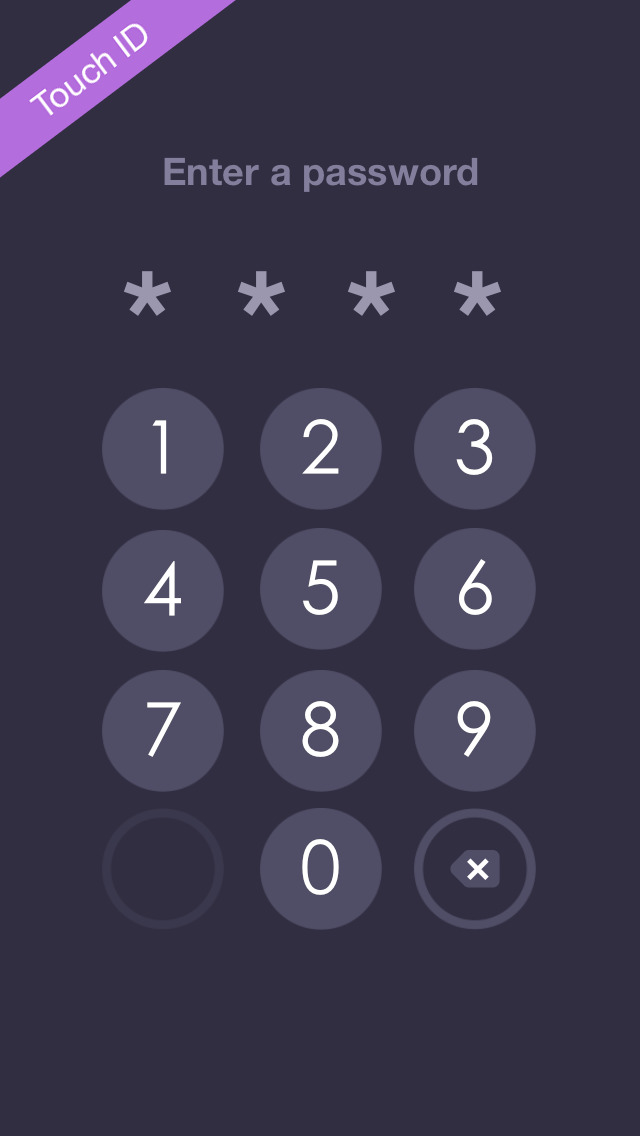Tap the 8 key

(320, 730)
